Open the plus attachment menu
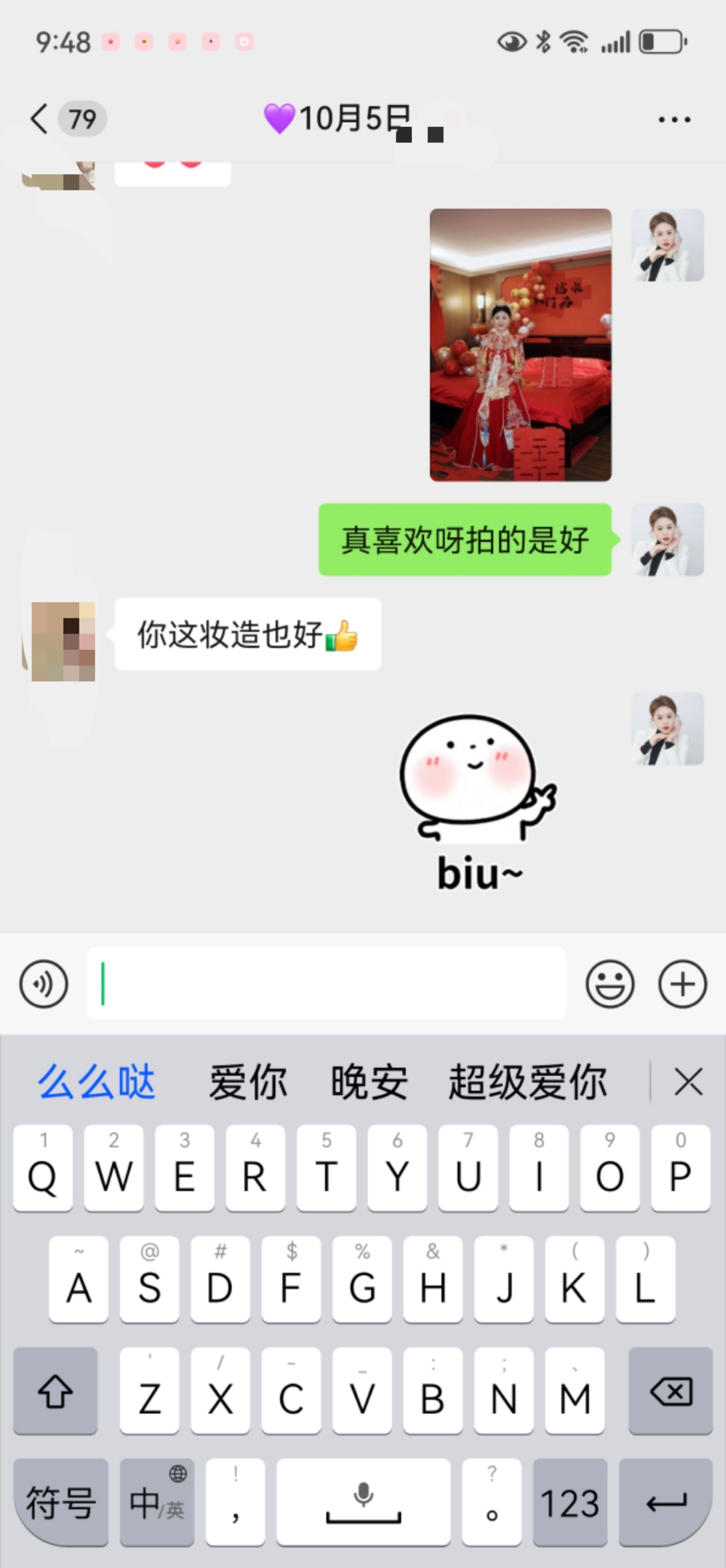Image resolution: width=726 pixels, height=1568 pixels. pyautogui.click(x=682, y=983)
